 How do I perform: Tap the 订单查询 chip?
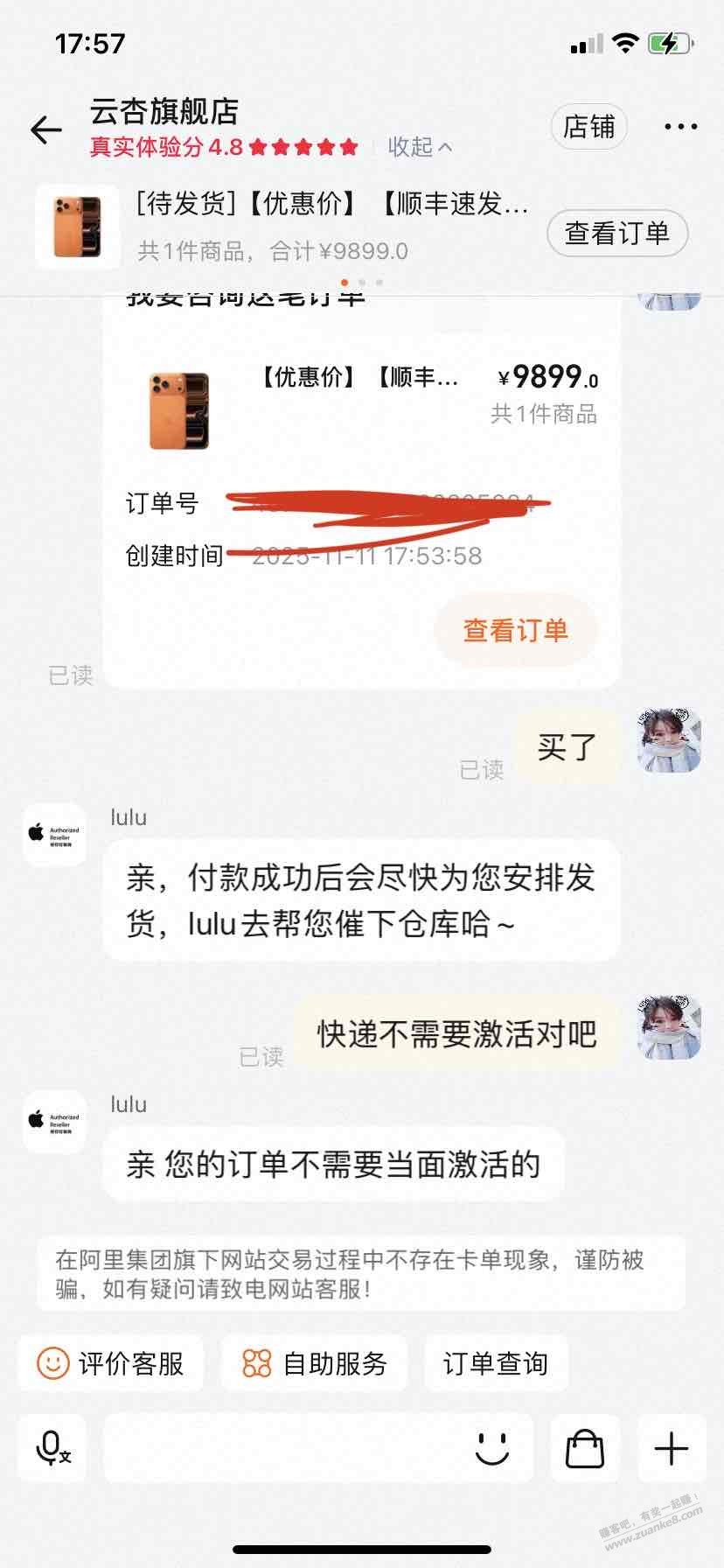[x=496, y=1363]
